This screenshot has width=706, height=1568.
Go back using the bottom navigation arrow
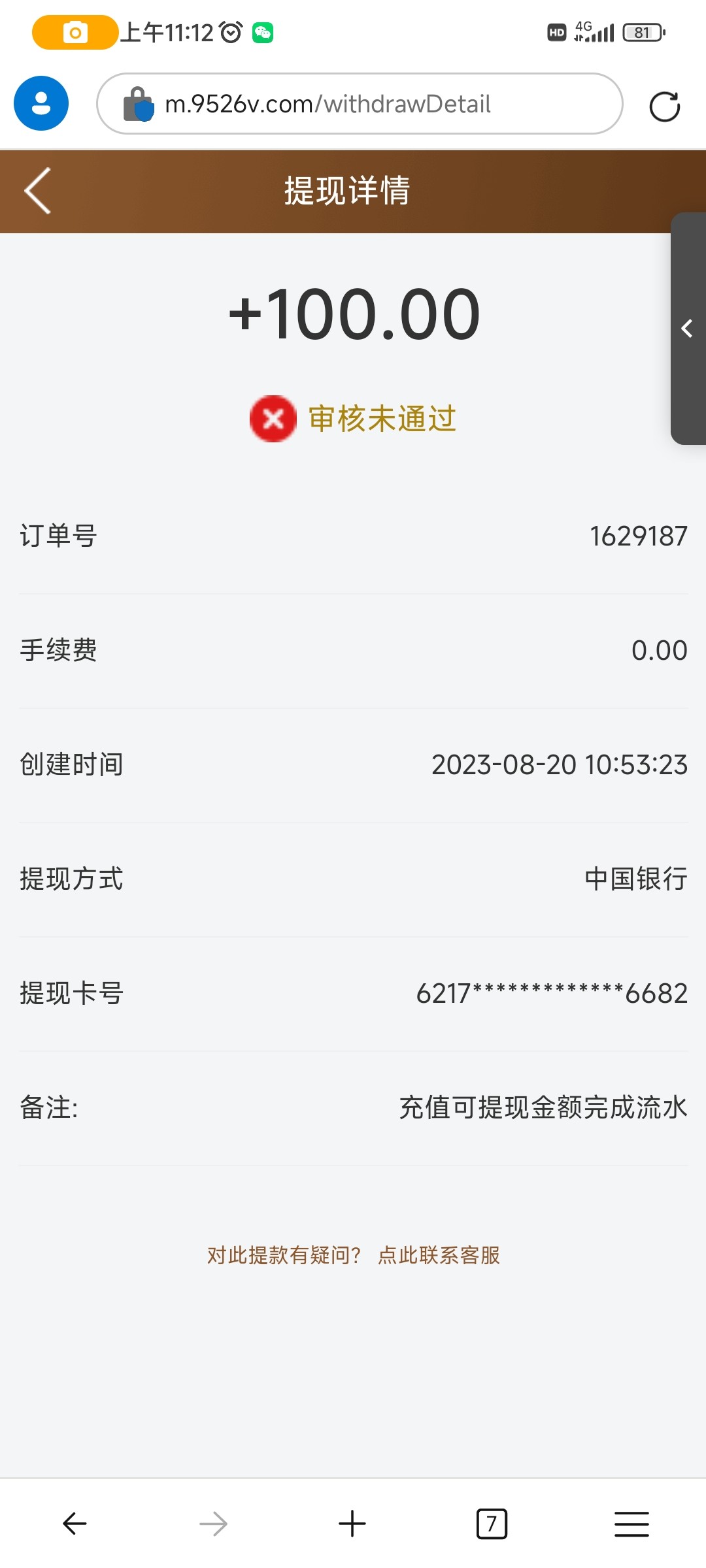[74, 1524]
